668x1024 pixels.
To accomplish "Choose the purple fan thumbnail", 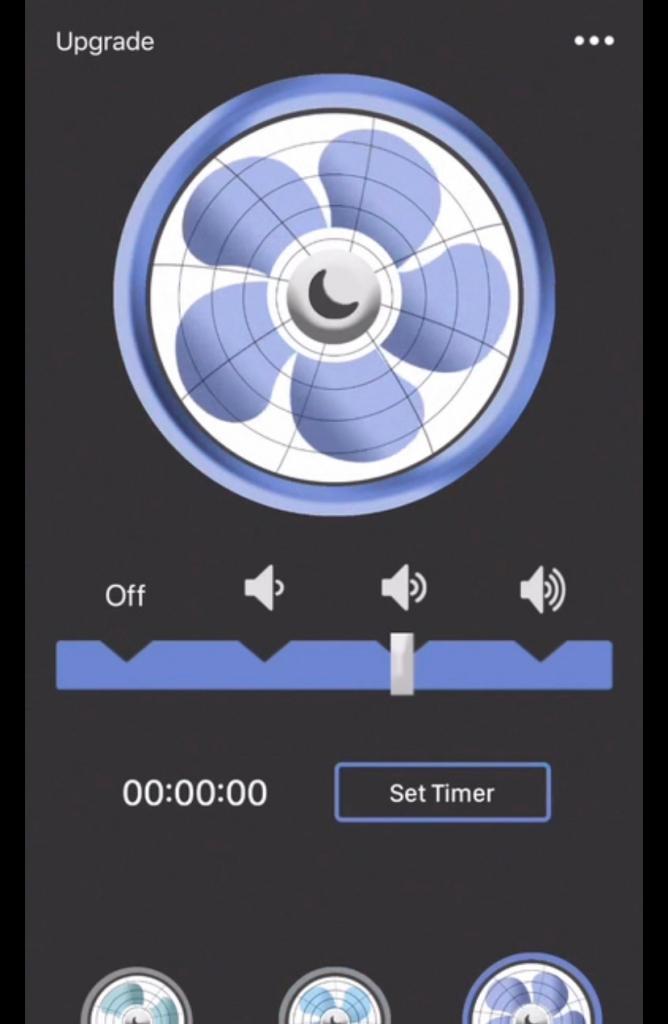I will 532,995.
